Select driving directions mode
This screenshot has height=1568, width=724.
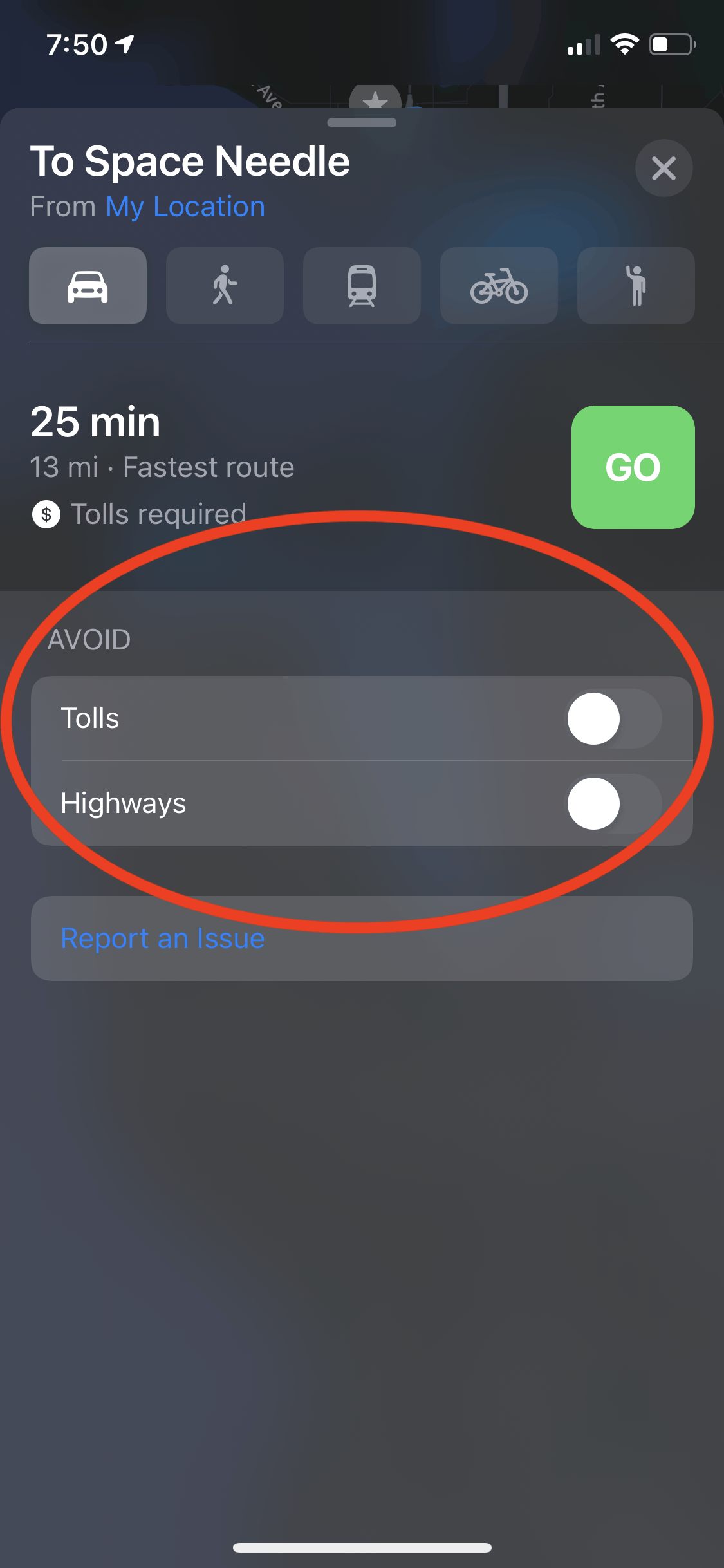(x=88, y=286)
